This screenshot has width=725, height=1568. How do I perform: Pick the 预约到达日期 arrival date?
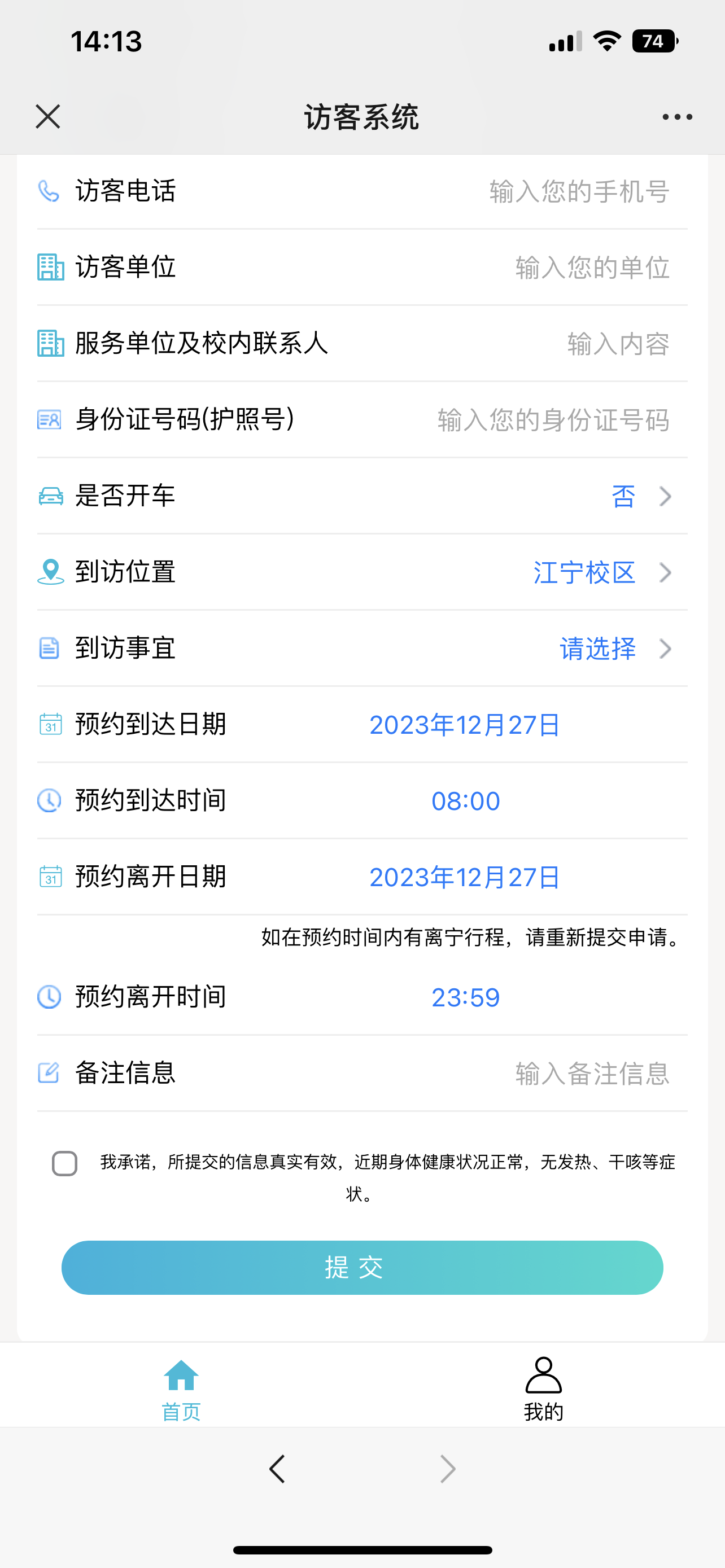(x=465, y=725)
